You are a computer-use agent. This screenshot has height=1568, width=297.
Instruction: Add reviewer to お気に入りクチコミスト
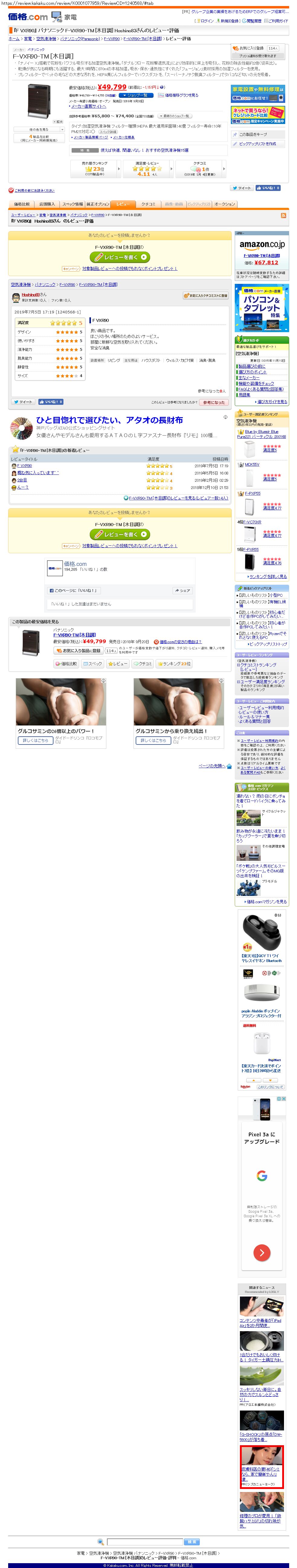pos(205,296)
